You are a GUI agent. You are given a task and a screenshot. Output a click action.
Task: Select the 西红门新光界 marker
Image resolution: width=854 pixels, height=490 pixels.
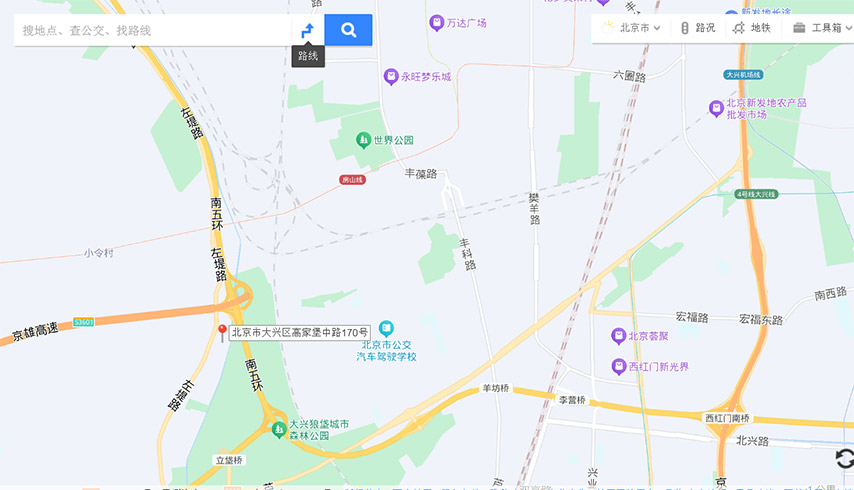coord(619,366)
